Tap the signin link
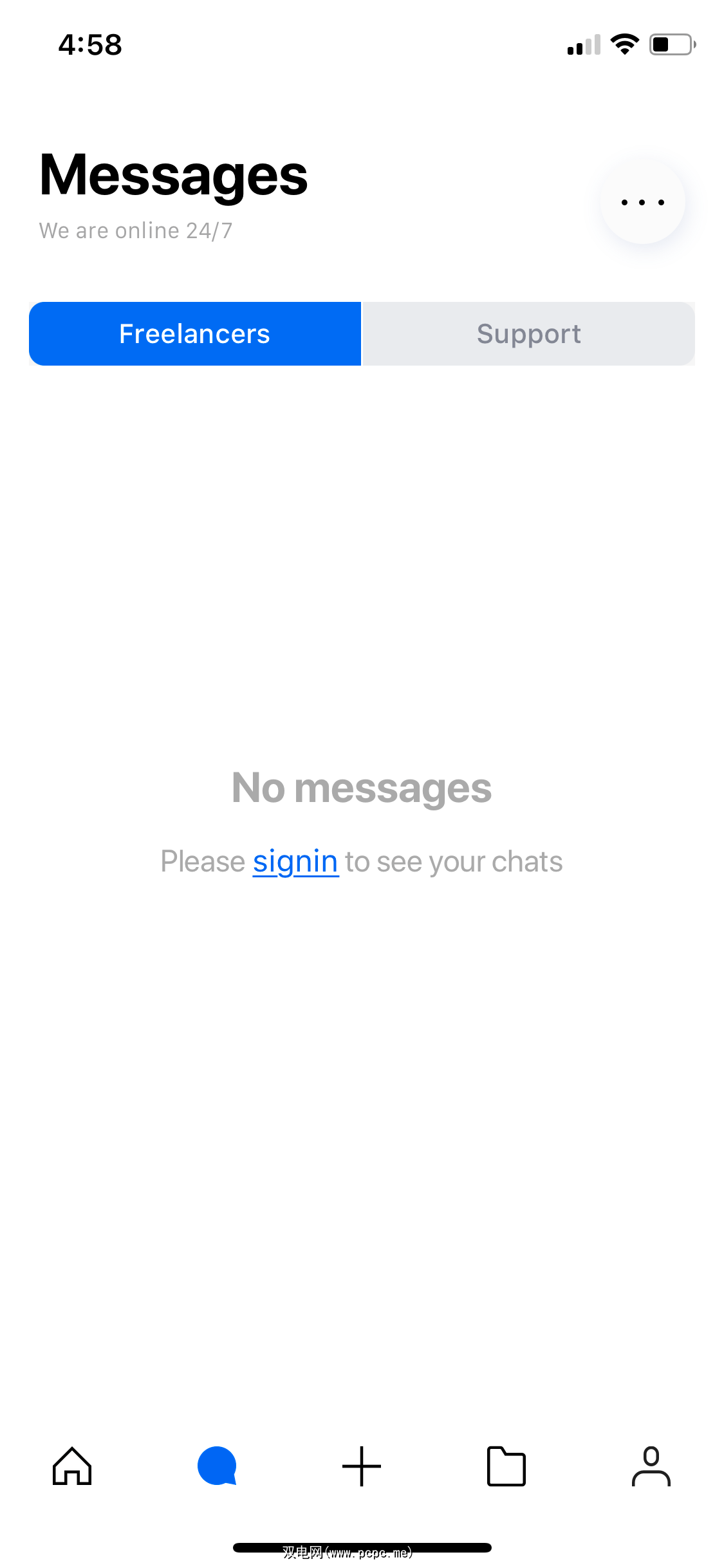Viewport: 724px width, 1568px height. pos(295,862)
